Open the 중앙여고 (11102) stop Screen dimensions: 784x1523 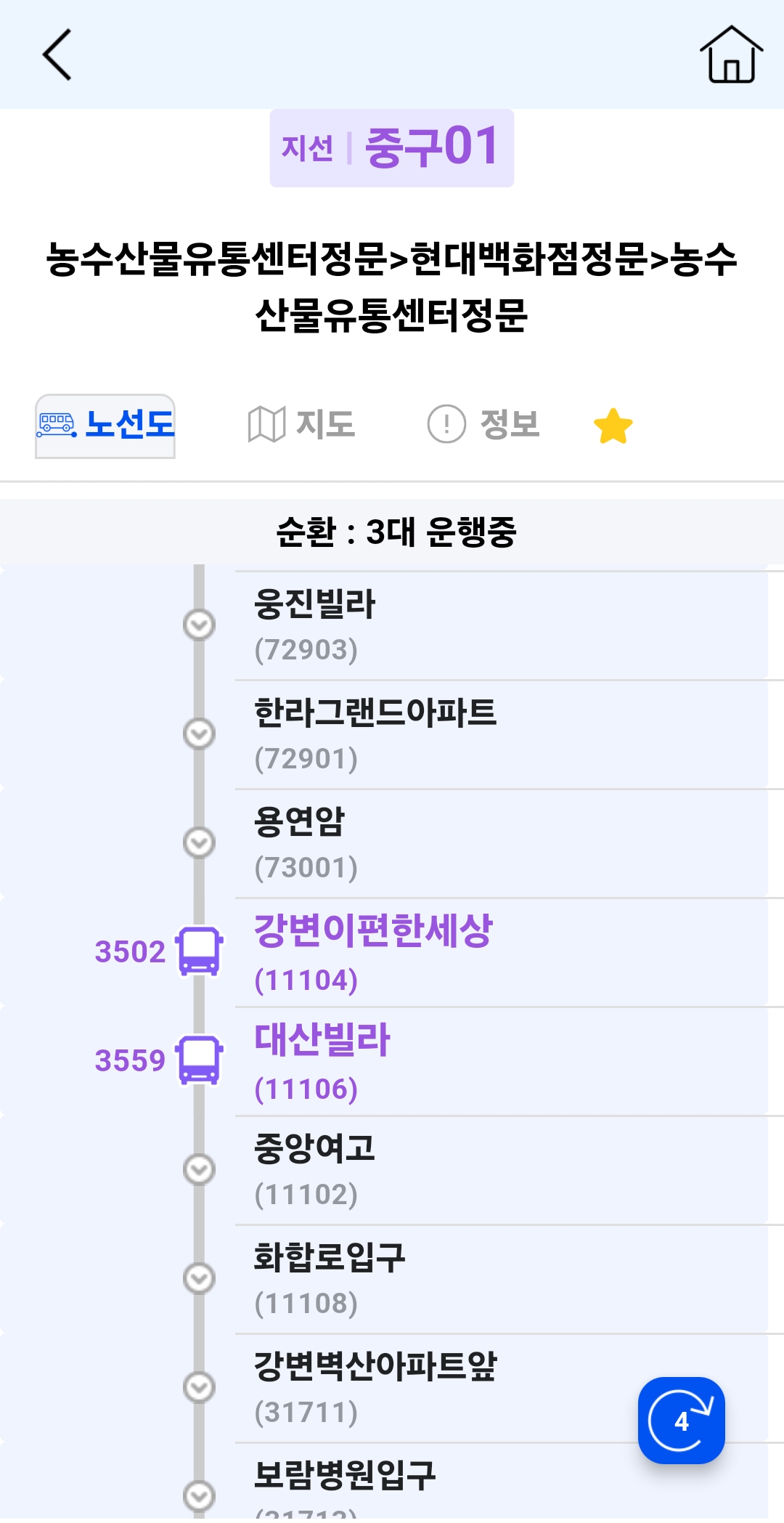(x=501, y=1171)
